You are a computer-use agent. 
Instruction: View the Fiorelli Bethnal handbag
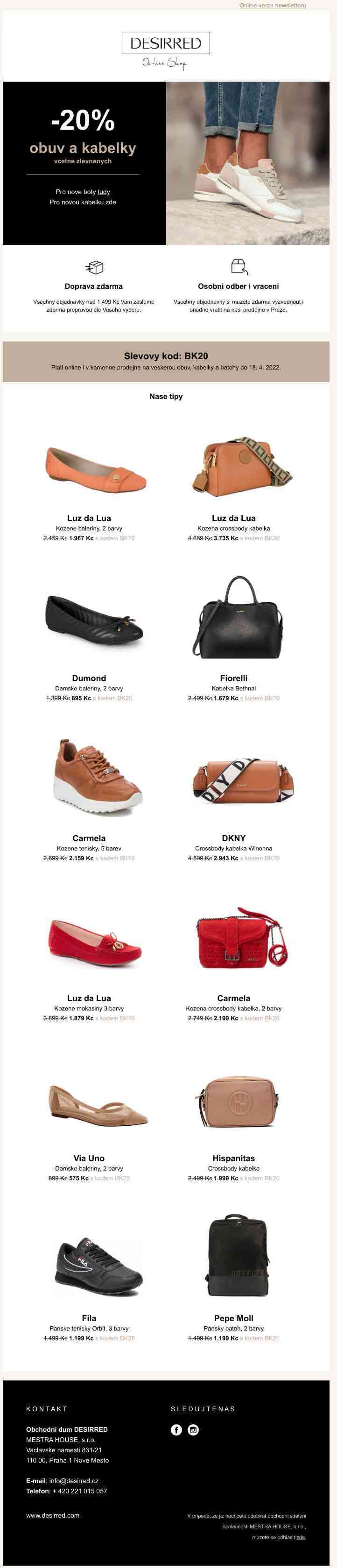(x=237, y=619)
